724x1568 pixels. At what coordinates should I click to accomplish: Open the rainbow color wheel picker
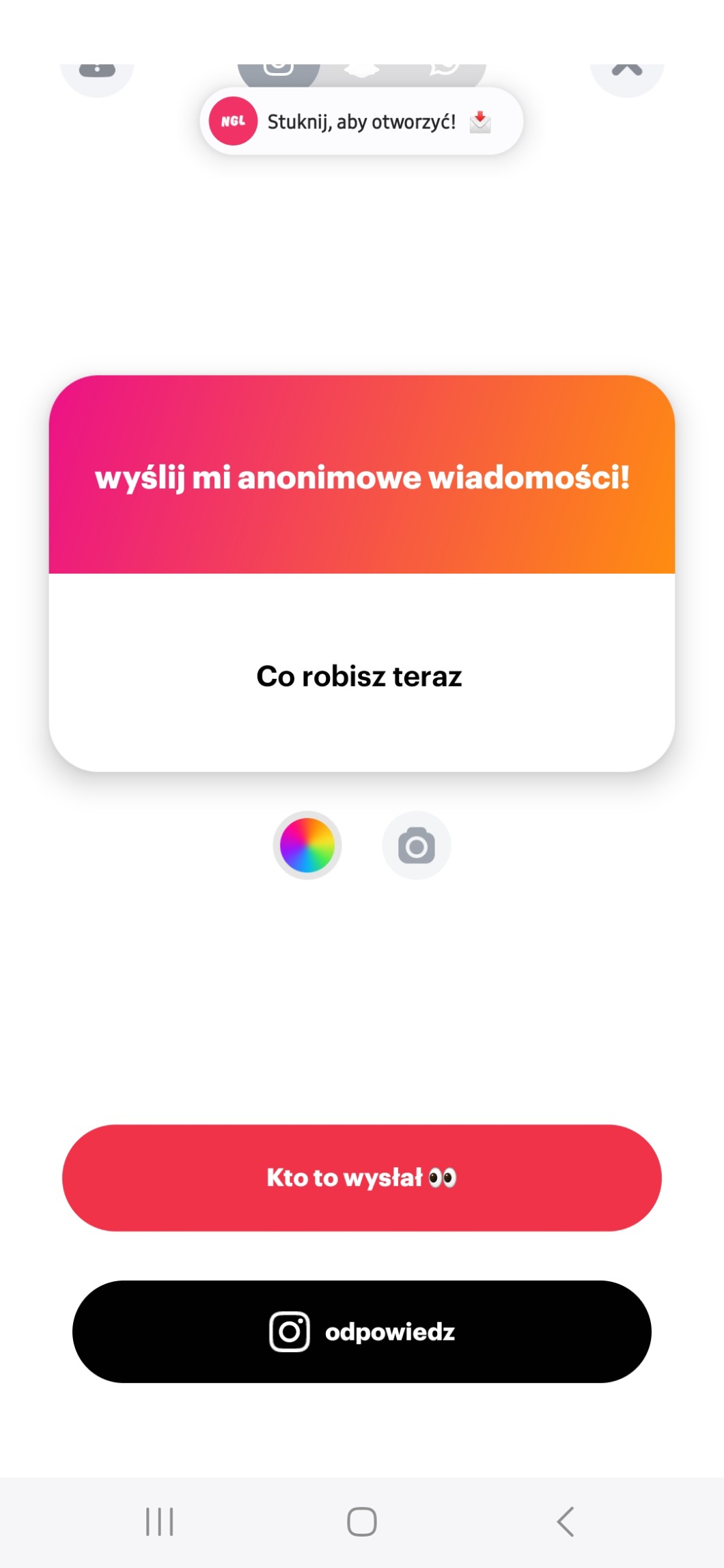[307, 845]
